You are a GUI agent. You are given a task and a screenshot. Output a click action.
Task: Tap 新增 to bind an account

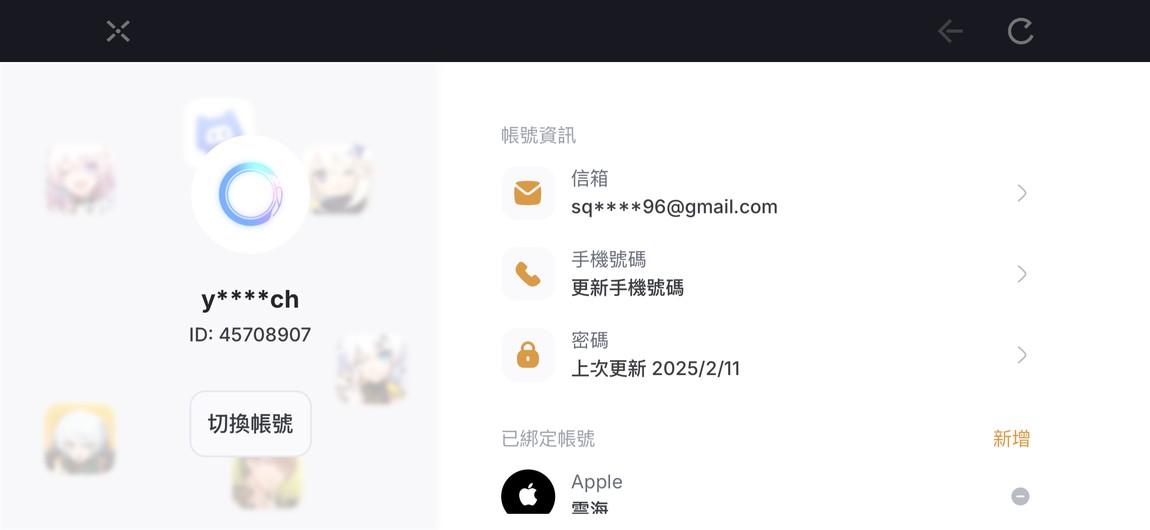coord(1011,438)
